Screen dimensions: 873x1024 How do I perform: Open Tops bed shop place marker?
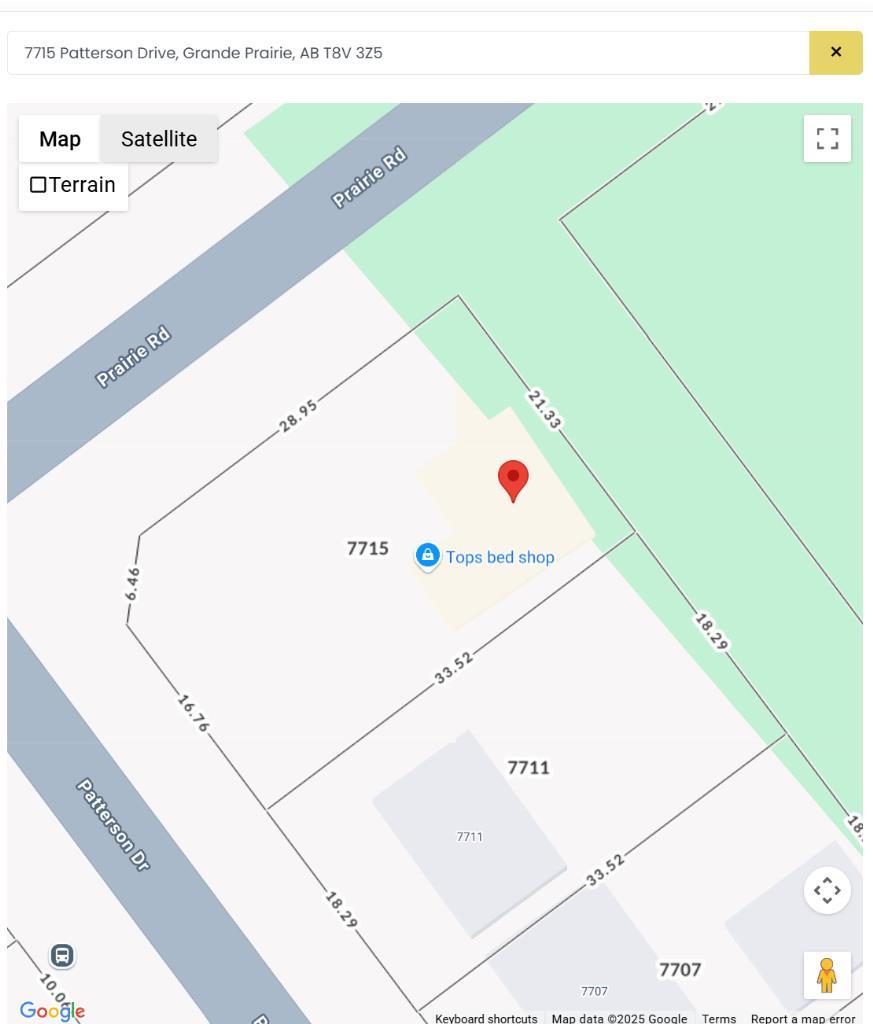click(428, 556)
